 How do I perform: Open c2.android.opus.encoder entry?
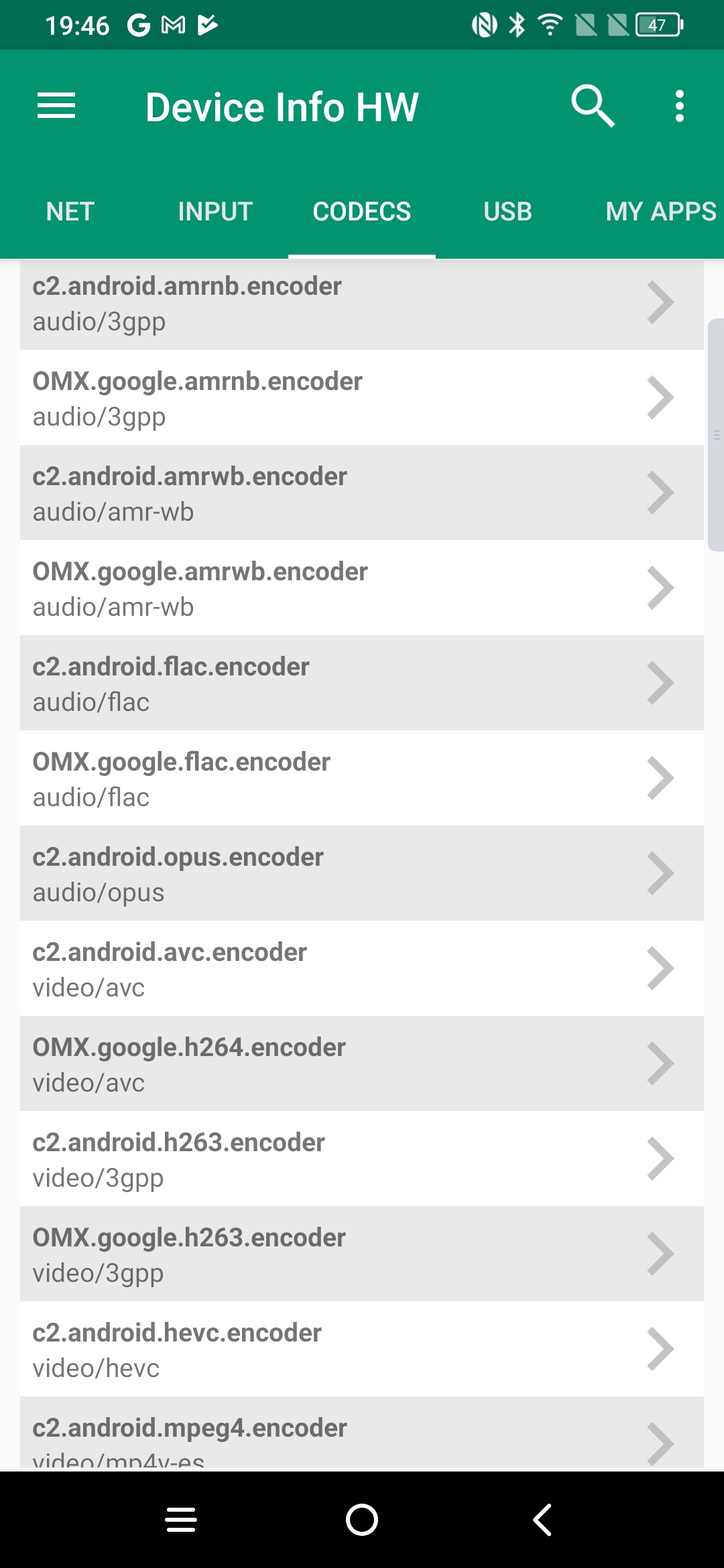pos(362,874)
